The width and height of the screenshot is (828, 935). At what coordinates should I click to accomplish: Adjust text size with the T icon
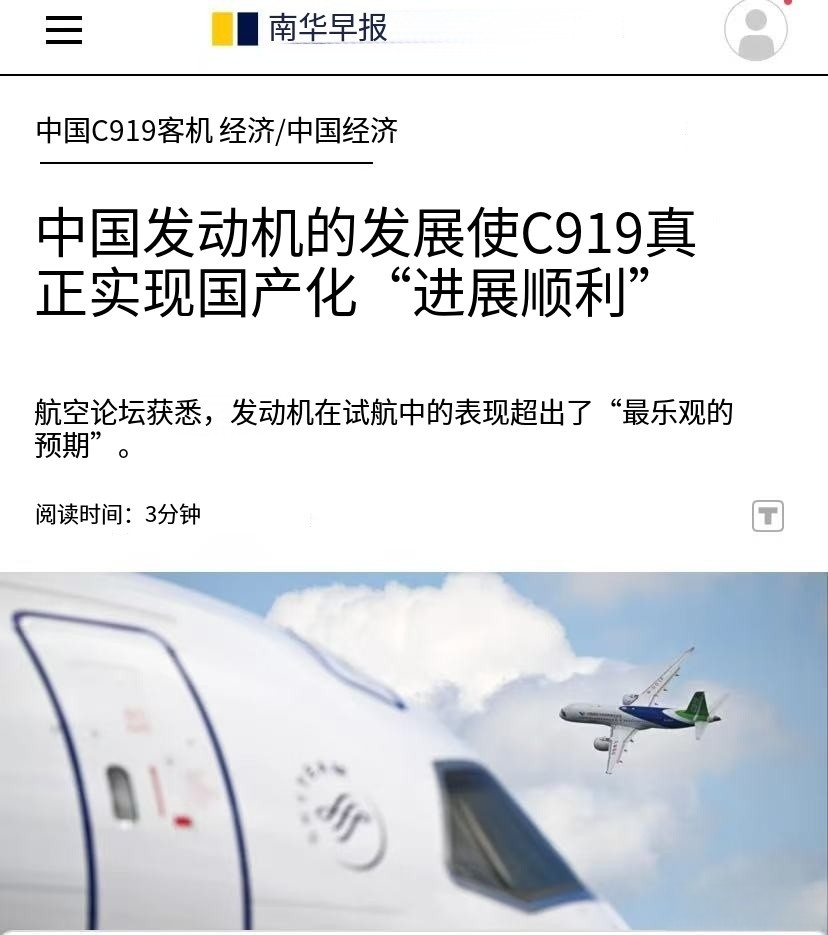(767, 516)
